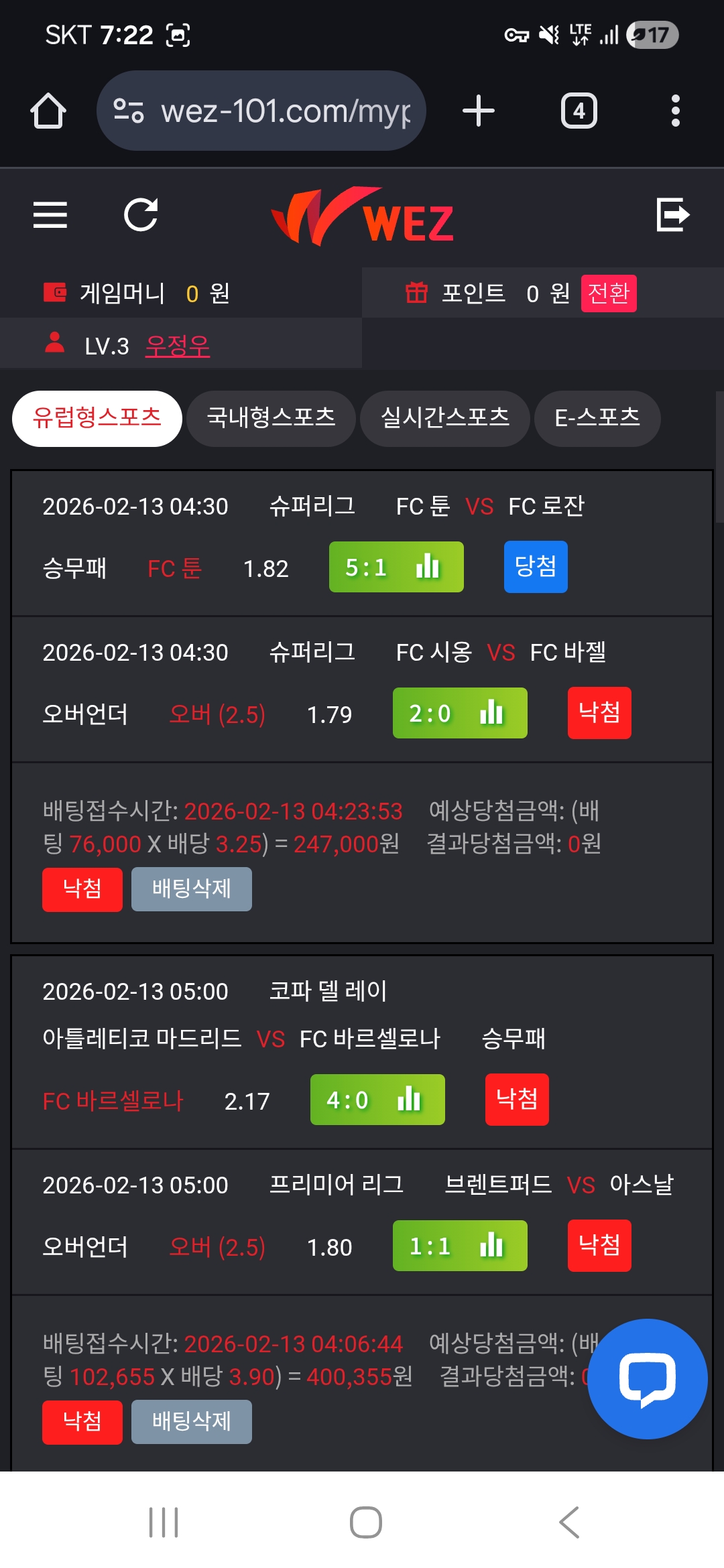Open the hamburger menu
The image size is (724, 1568).
(x=50, y=215)
